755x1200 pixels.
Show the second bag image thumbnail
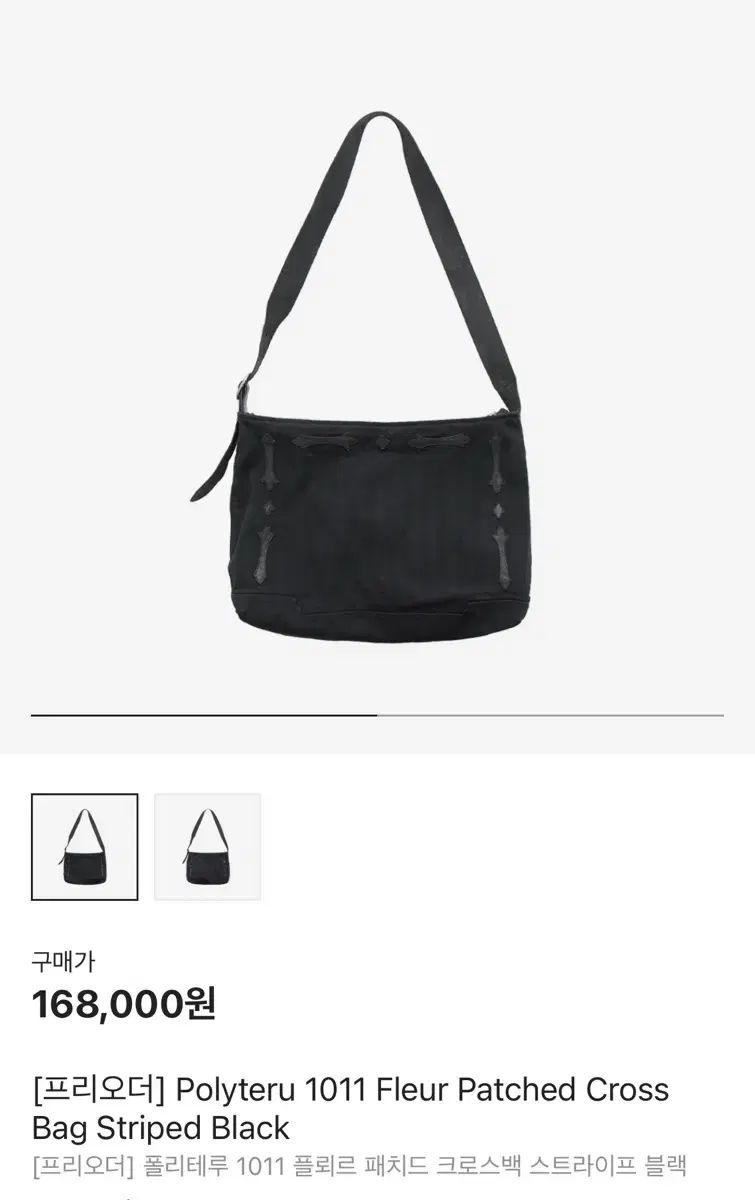click(x=207, y=847)
